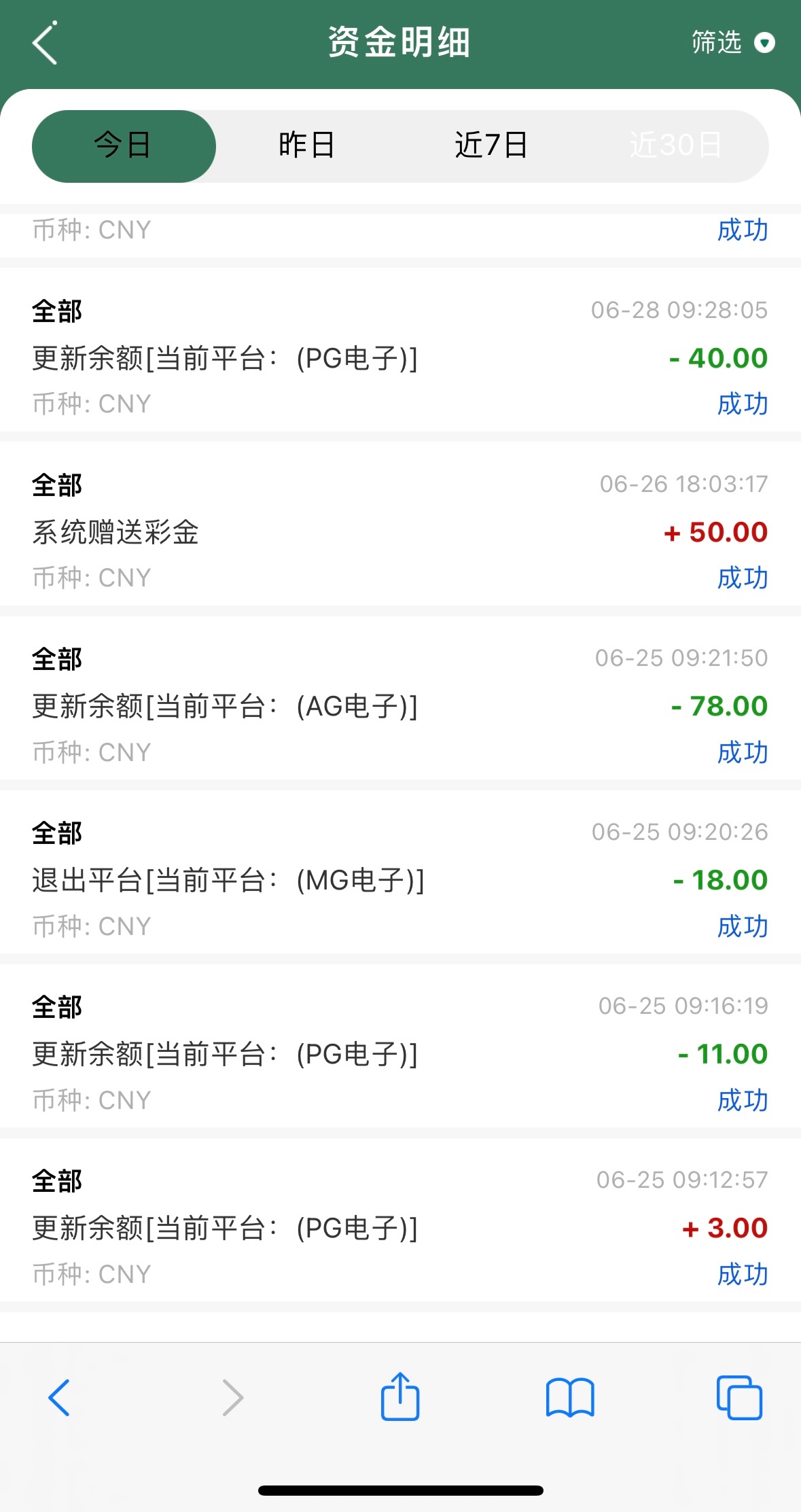This screenshot has height=1512, width=801.
Task: Switch to the 近30日 tab
Action: 675,146
